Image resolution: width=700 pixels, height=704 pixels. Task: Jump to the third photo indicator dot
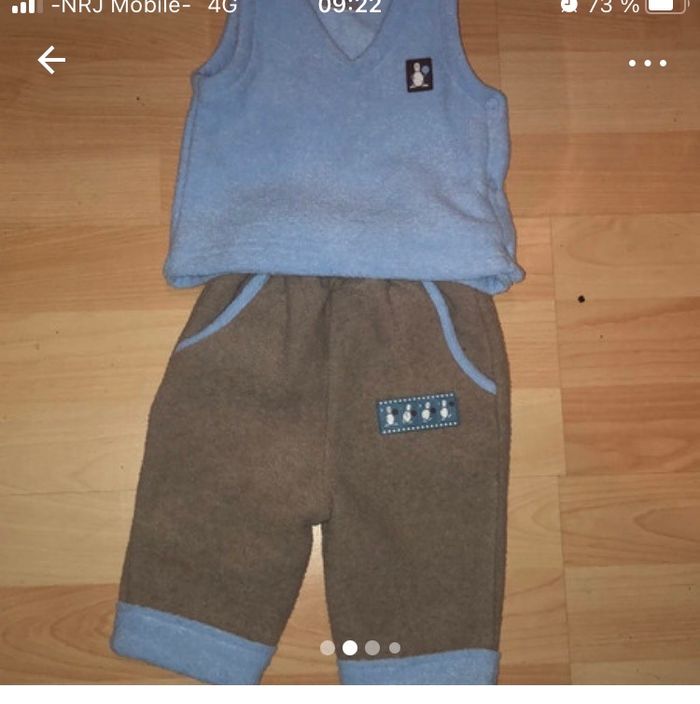pos(372,648)
